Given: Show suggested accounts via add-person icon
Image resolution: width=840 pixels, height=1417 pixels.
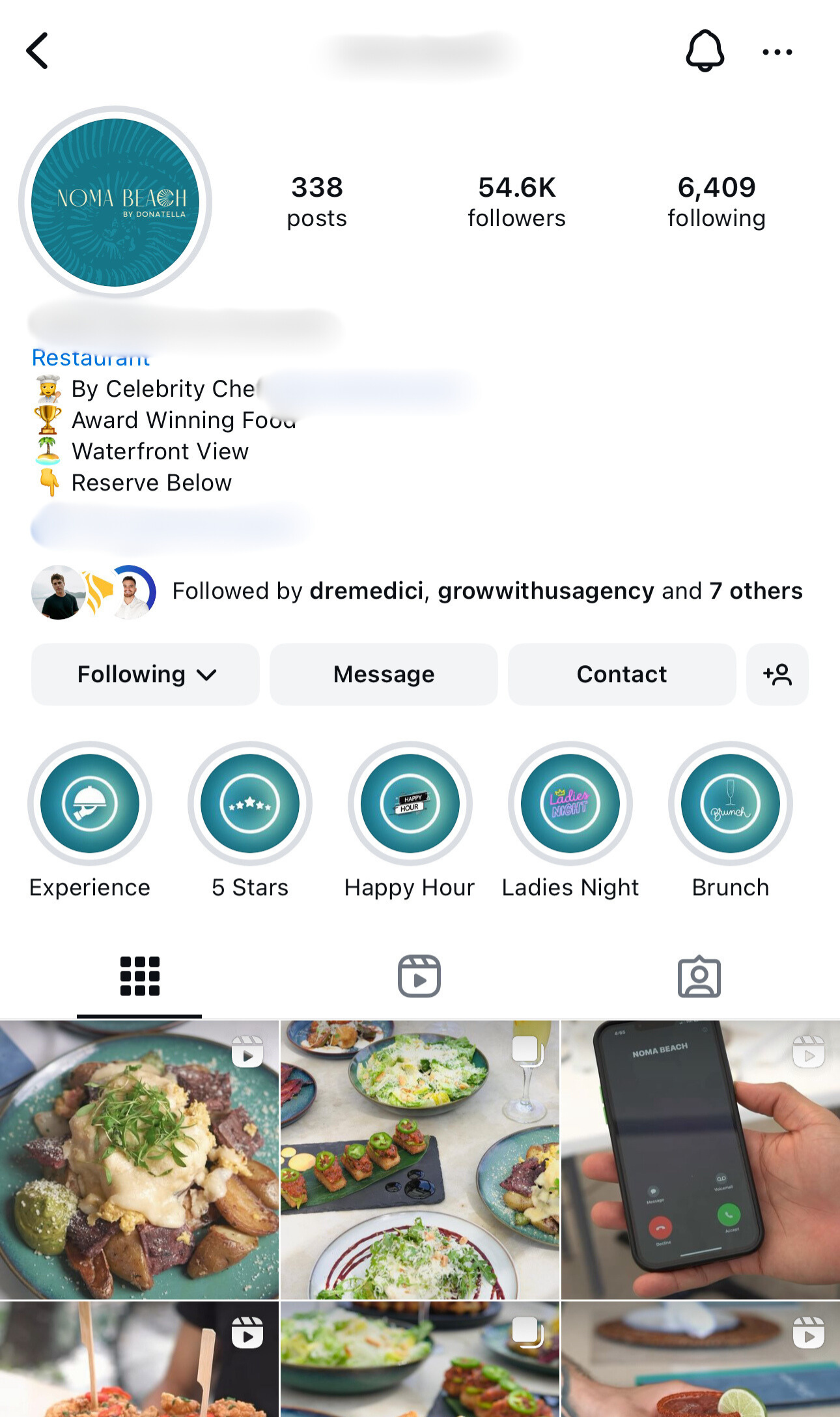Looking at the screenshot, I should pyautogui.click(x=777, y=674).
